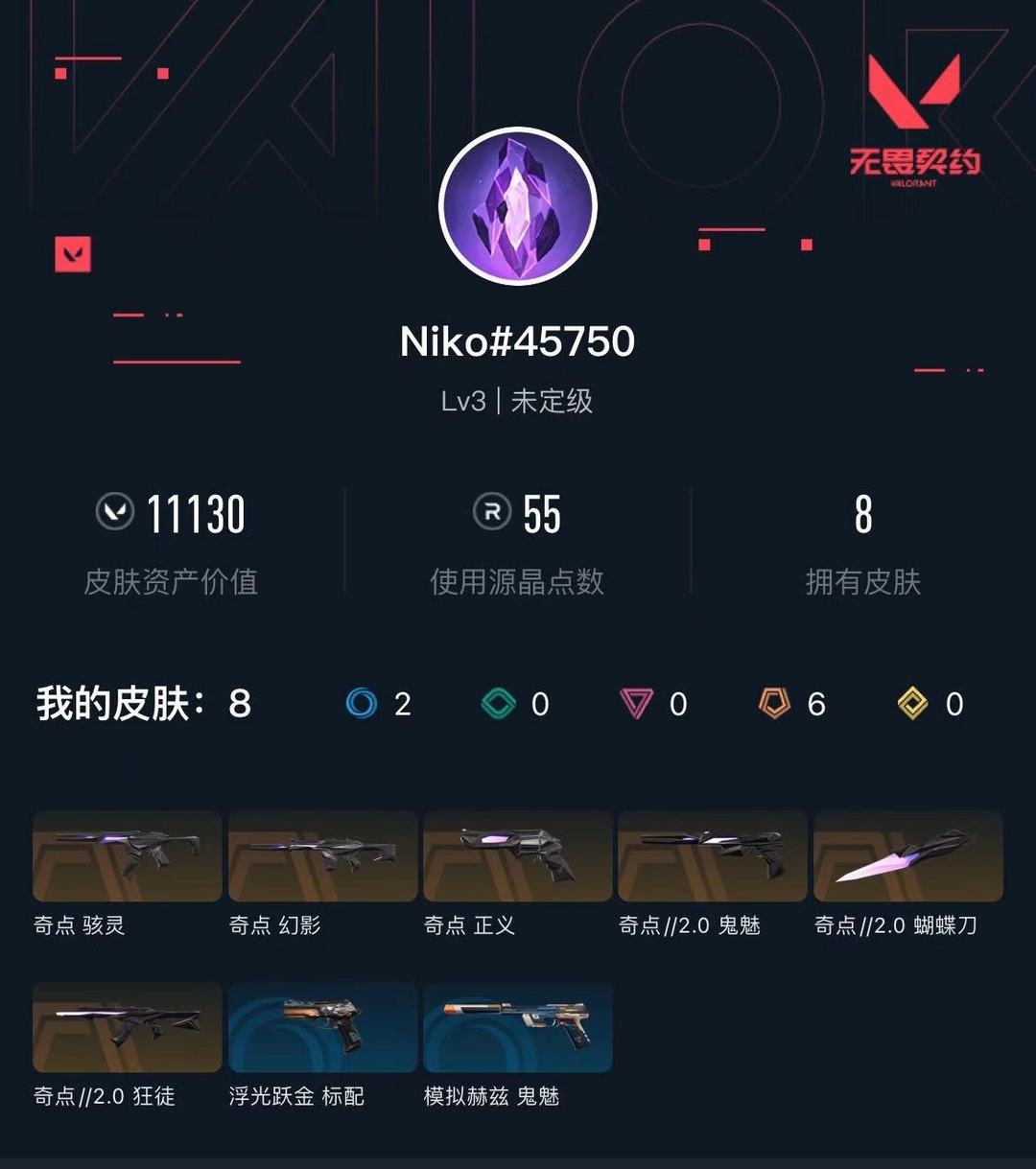Select the 浮光跃金 标配 pistol skin

click(321, 1026)
